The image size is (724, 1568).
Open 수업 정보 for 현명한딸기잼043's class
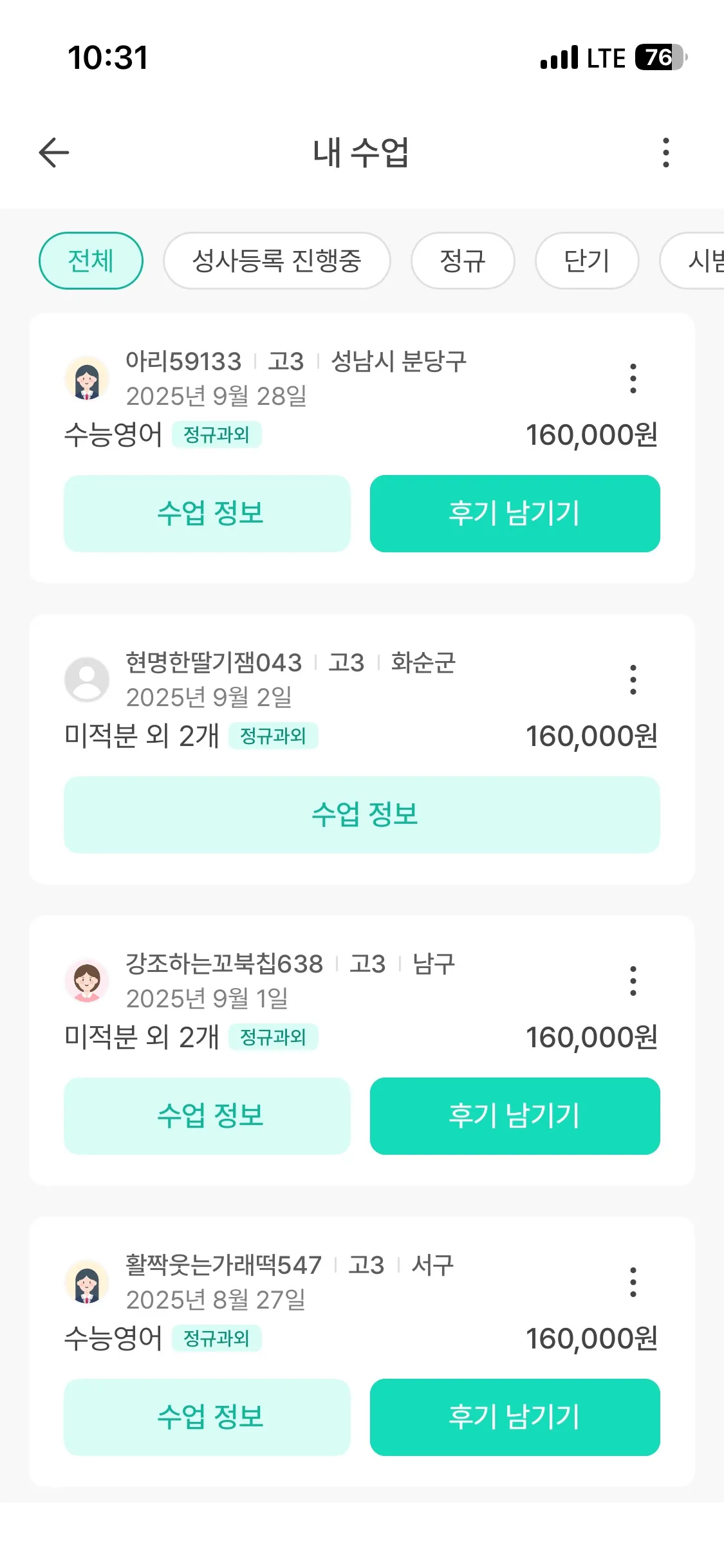coord(362,815)
